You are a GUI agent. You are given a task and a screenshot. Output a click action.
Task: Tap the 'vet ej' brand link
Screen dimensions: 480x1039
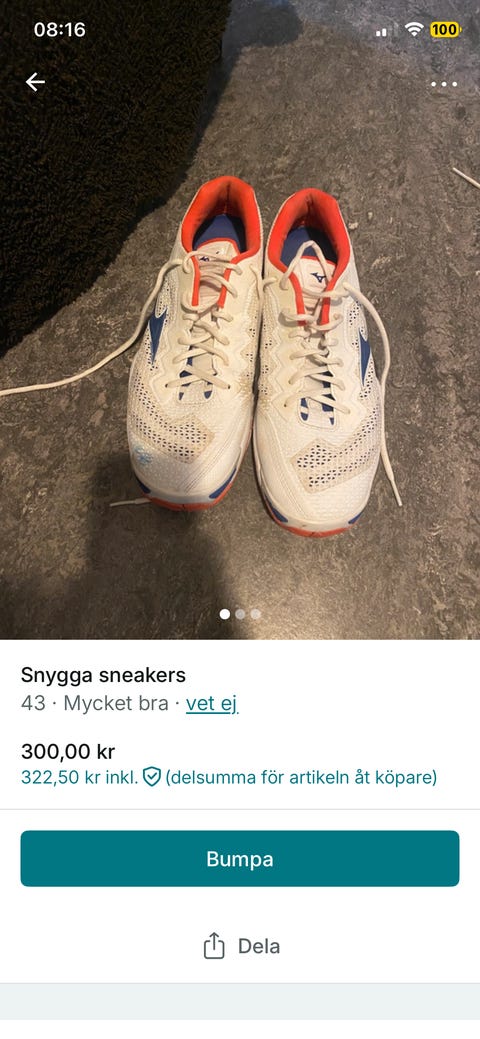coord(211,703)
